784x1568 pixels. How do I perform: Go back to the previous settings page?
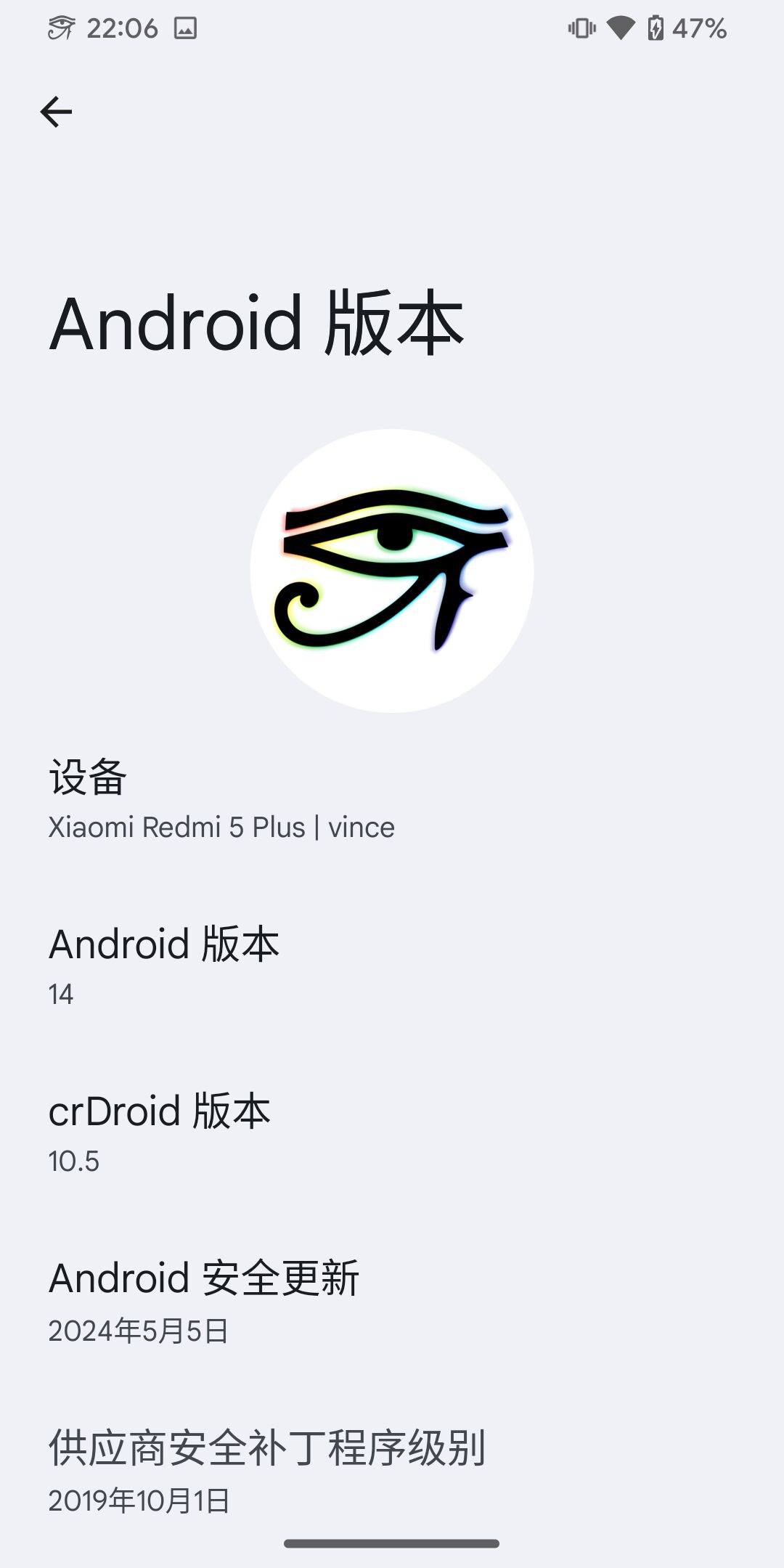(x=56, y=112)
